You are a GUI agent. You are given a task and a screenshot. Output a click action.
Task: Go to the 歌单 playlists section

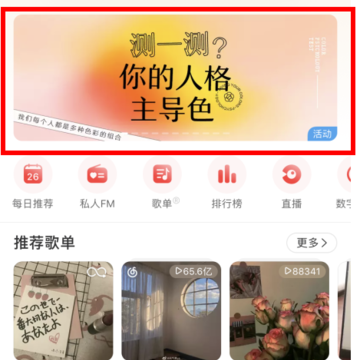(x=162, y=183)
